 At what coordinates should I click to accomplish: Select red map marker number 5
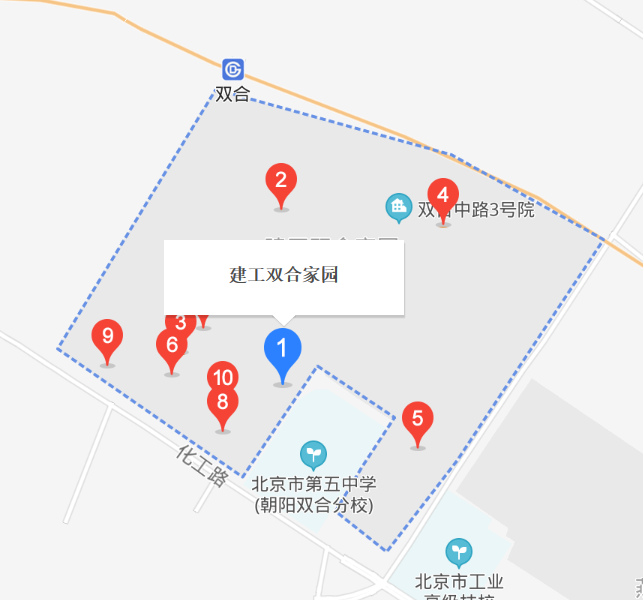418,419
